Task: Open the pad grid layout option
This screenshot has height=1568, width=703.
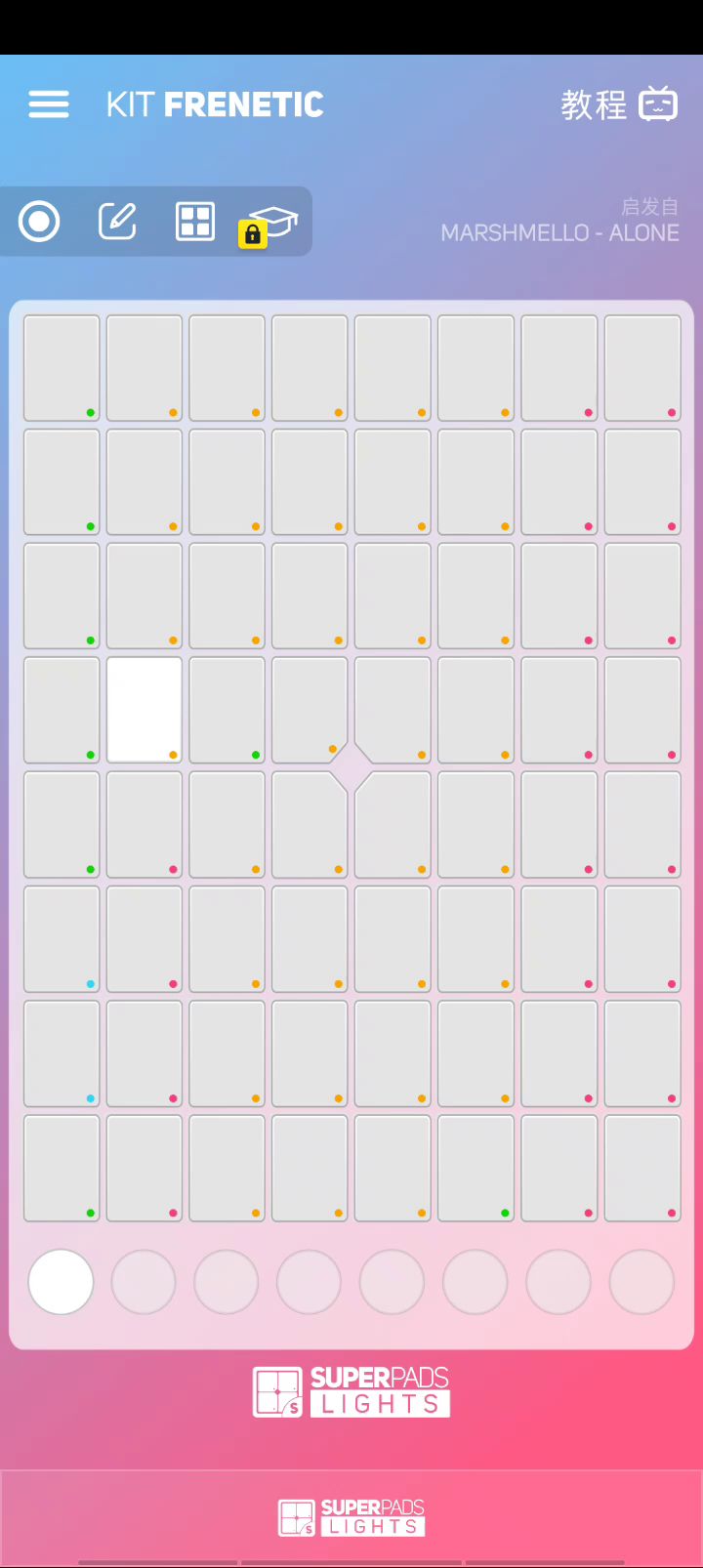Action: 195,222
